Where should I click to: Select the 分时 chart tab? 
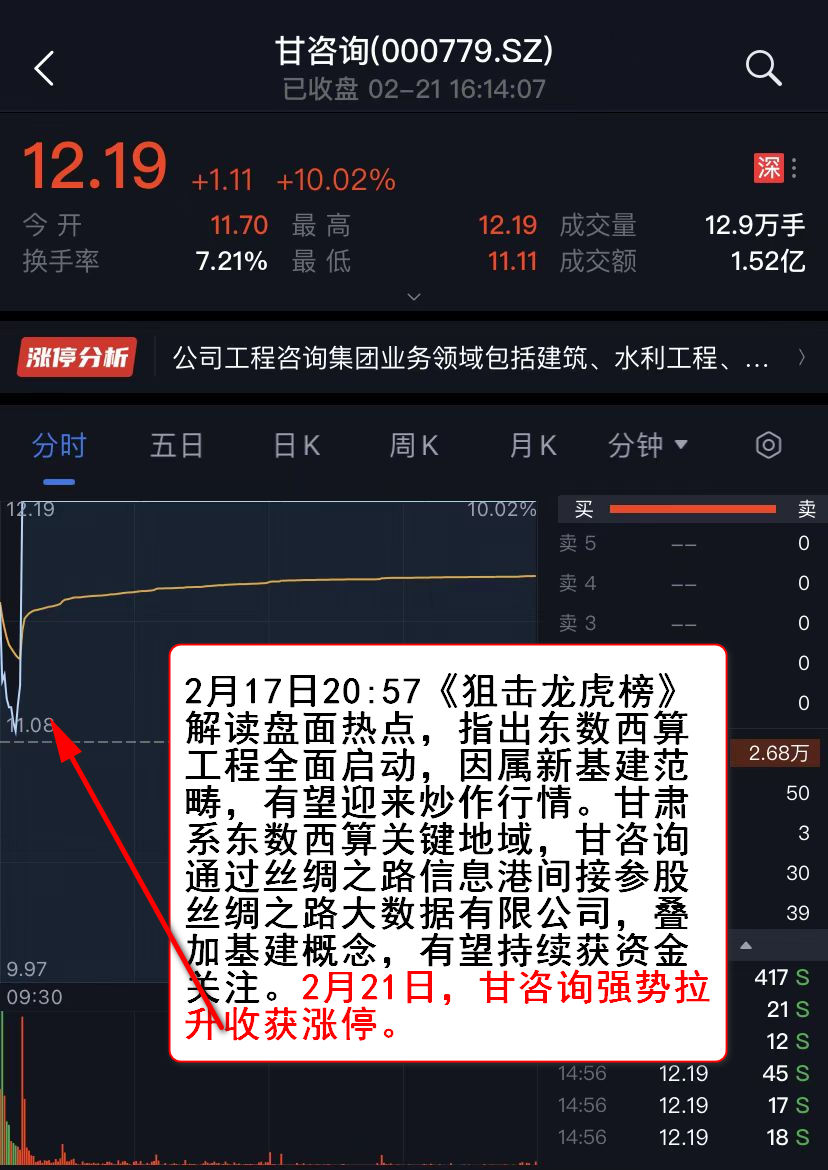tap(59, 445)
